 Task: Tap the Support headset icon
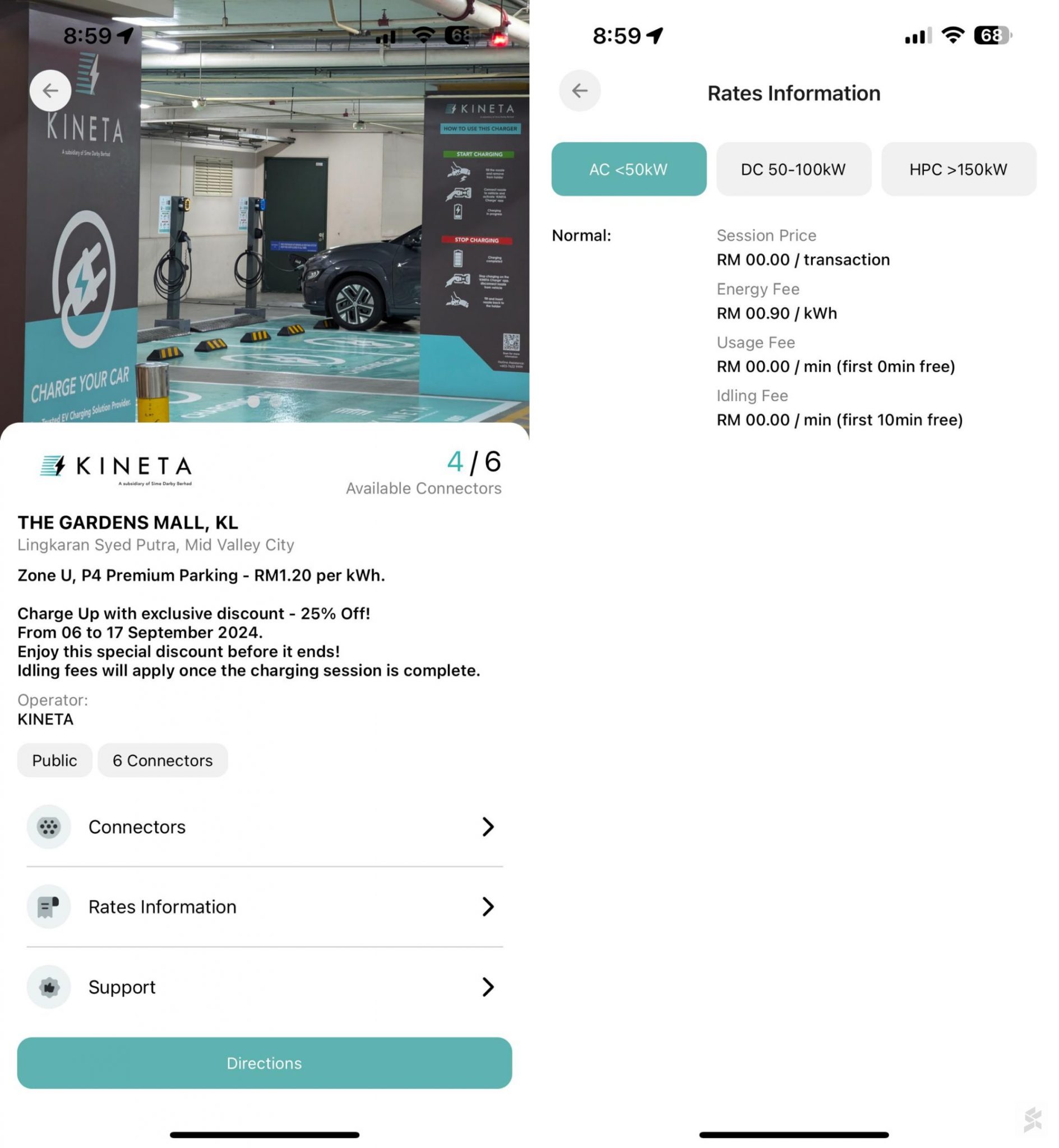(48, 987)
